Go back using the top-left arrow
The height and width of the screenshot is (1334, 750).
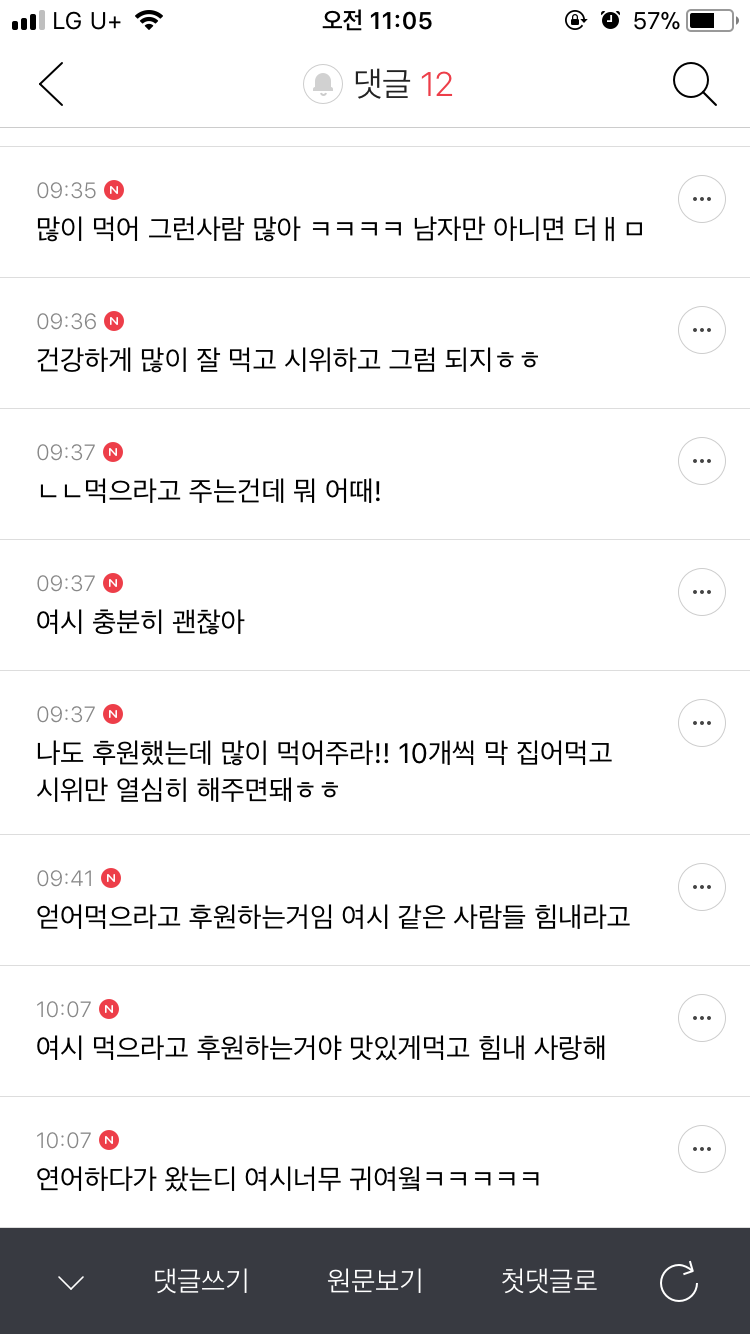[51, 84]
